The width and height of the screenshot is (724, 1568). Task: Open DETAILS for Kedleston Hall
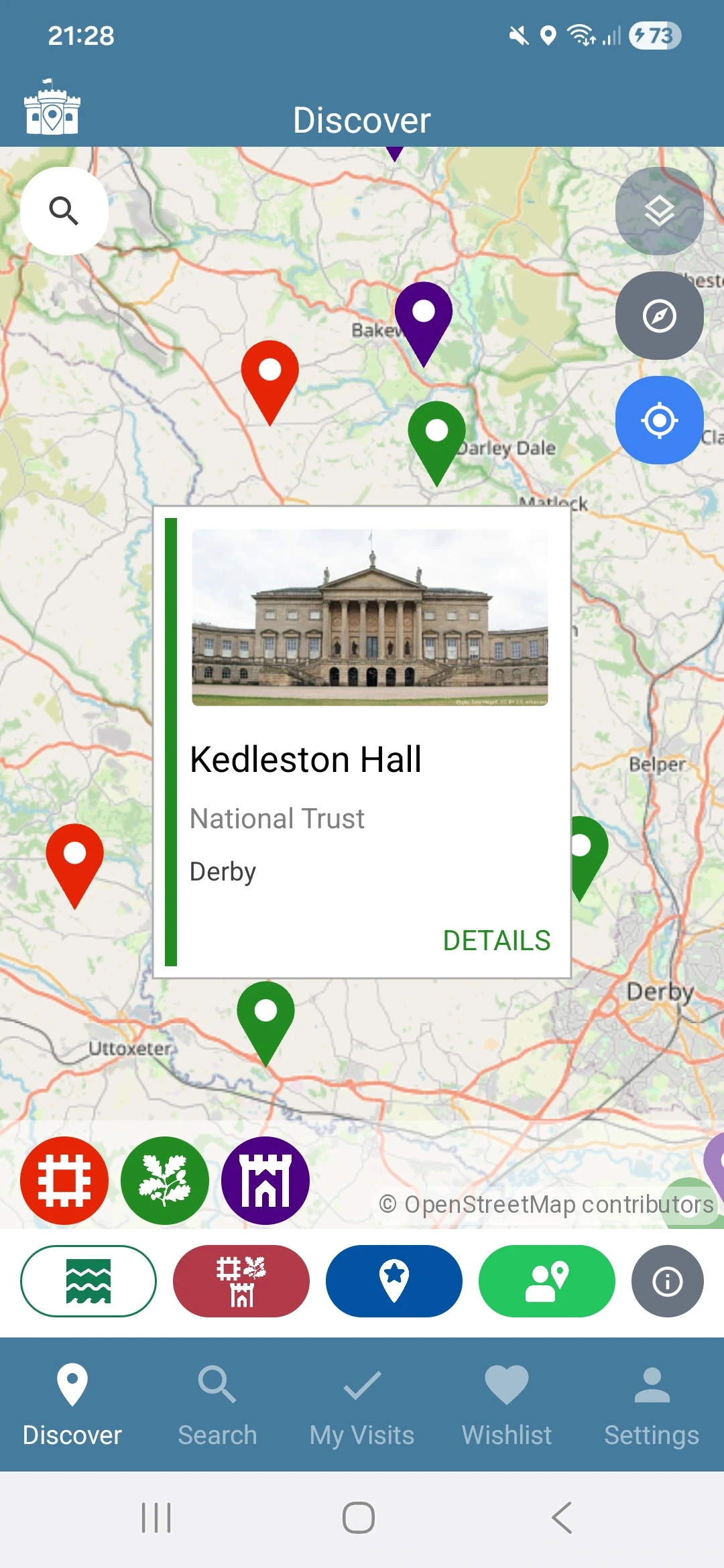496,941
